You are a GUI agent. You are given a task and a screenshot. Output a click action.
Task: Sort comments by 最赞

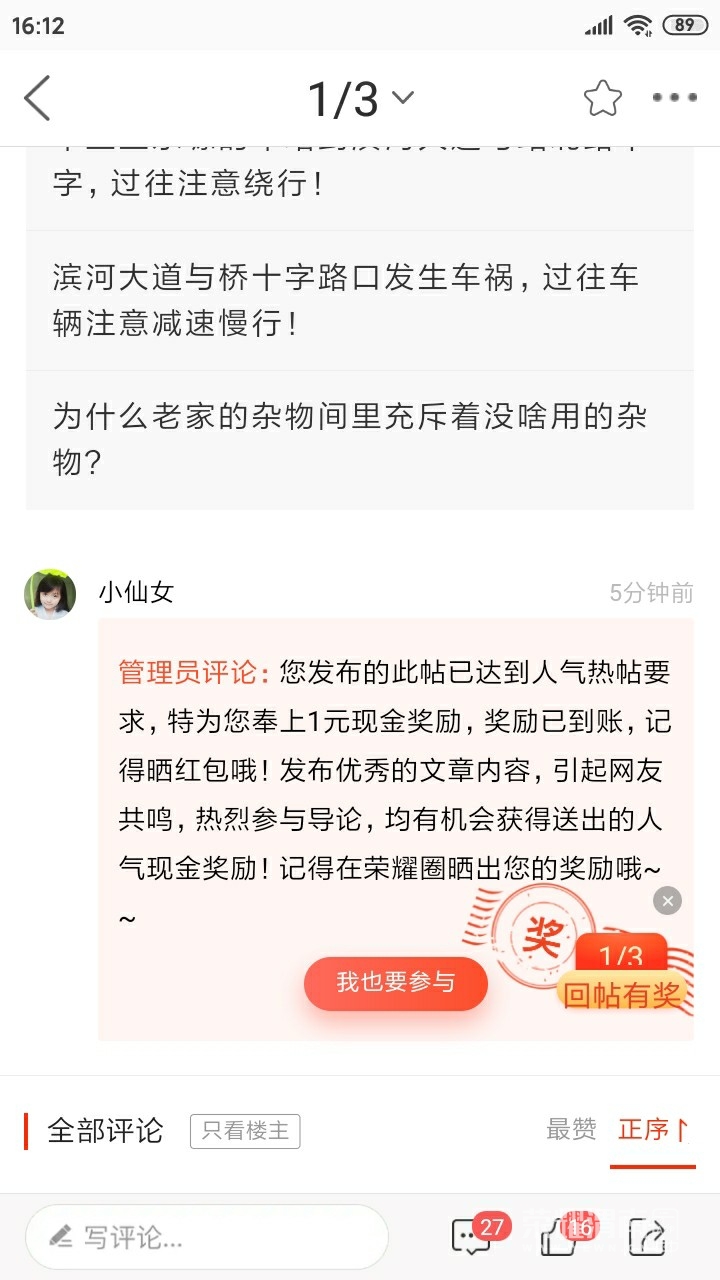571,1130
